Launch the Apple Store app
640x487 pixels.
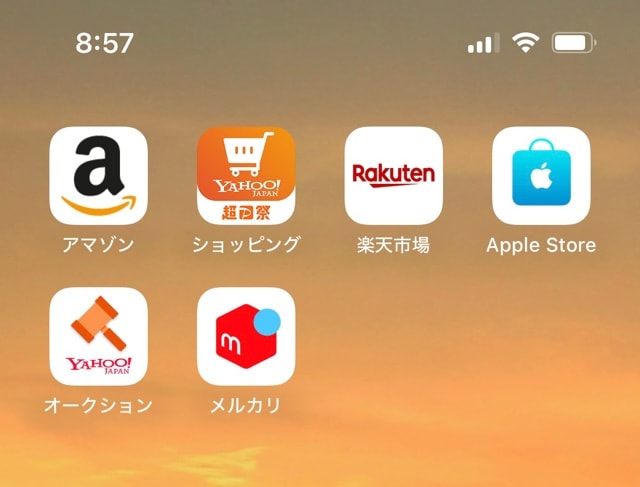(x=541, y=175)
